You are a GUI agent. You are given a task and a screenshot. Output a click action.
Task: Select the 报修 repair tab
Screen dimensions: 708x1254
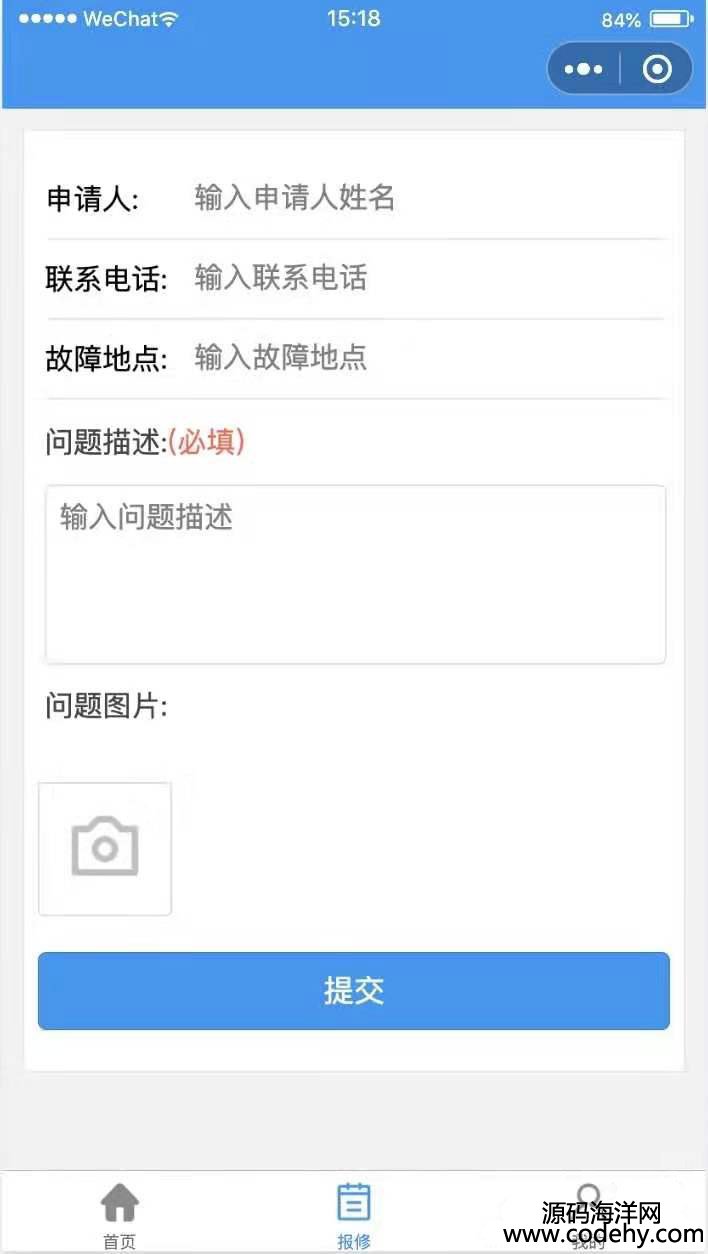[x=353, y=1213]
